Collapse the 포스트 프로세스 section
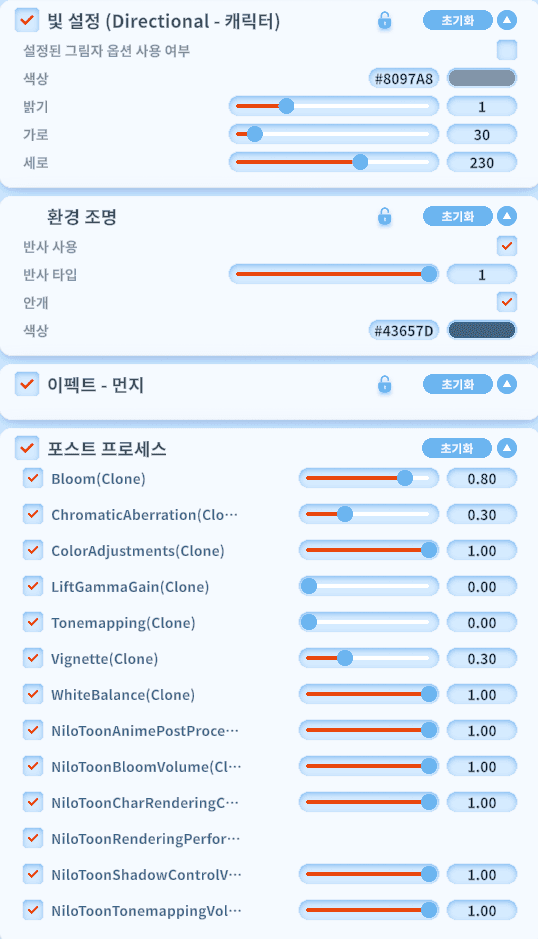The width and height of the screenshot is (538, 939). (x=507, y=448)
